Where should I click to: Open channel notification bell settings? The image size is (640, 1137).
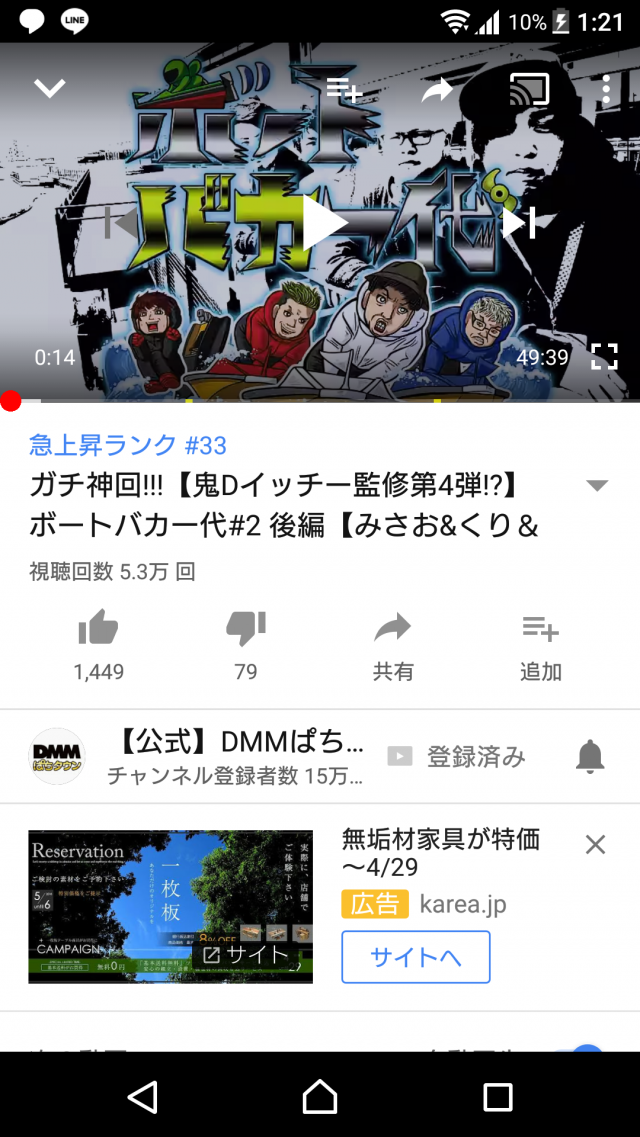(x=590, y=756)
